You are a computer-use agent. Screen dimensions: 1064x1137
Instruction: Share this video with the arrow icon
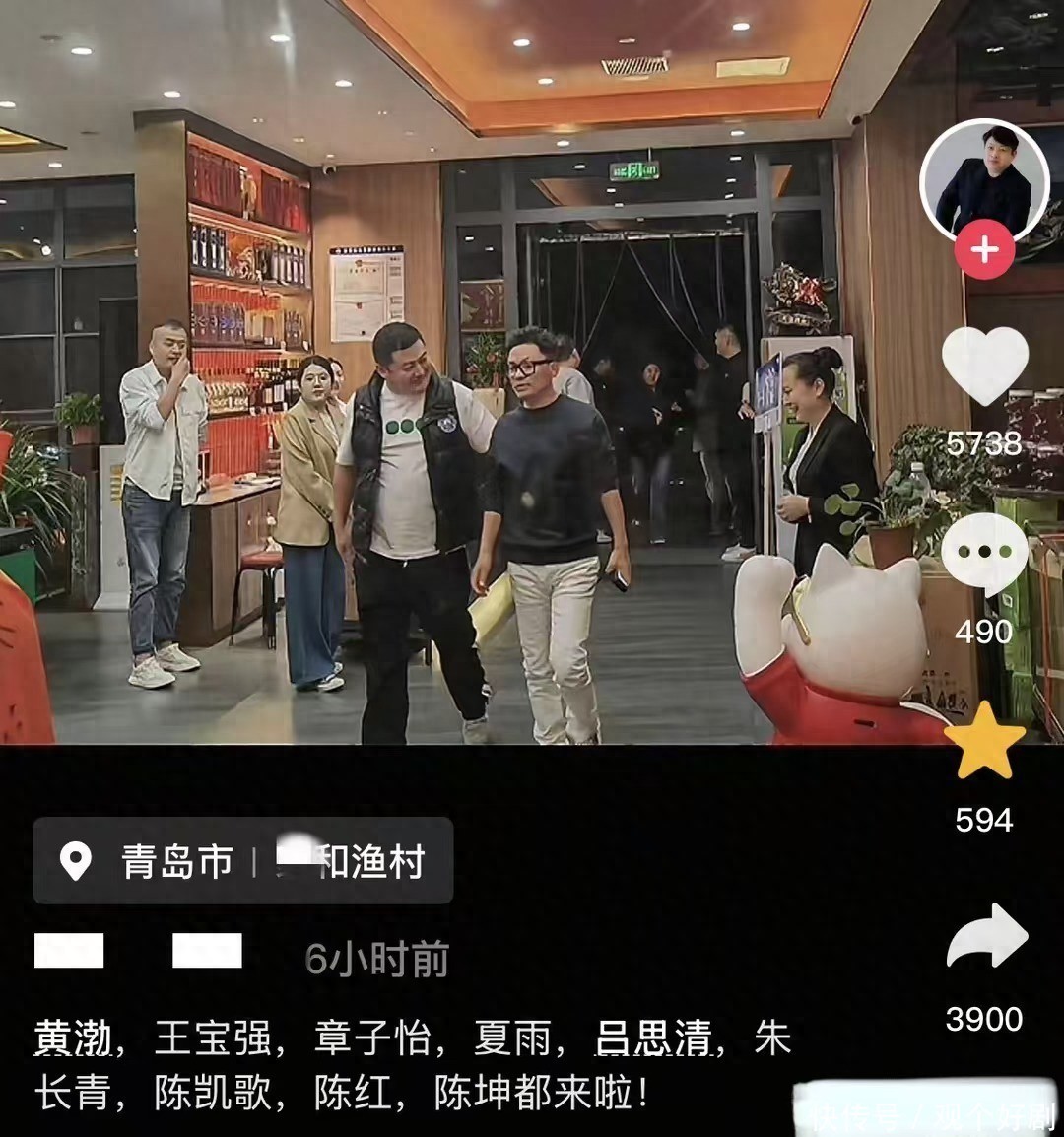tap(987, 936)
